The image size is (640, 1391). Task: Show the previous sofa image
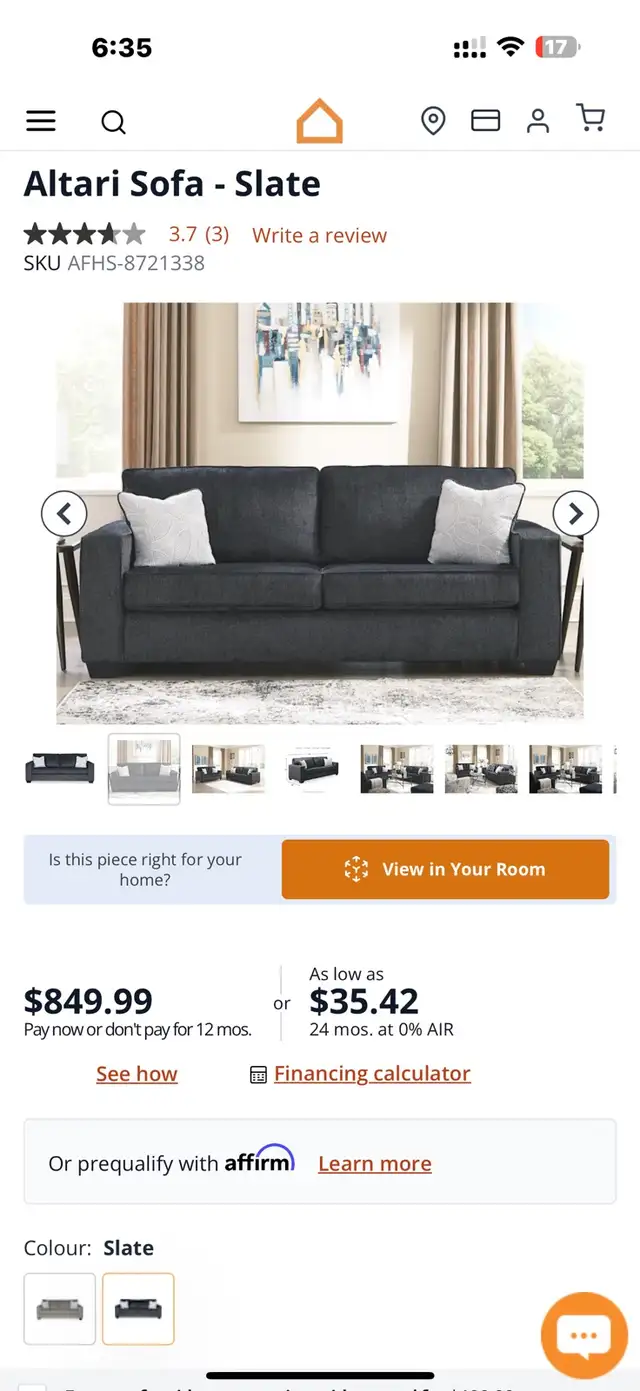(x=64, y=514)
